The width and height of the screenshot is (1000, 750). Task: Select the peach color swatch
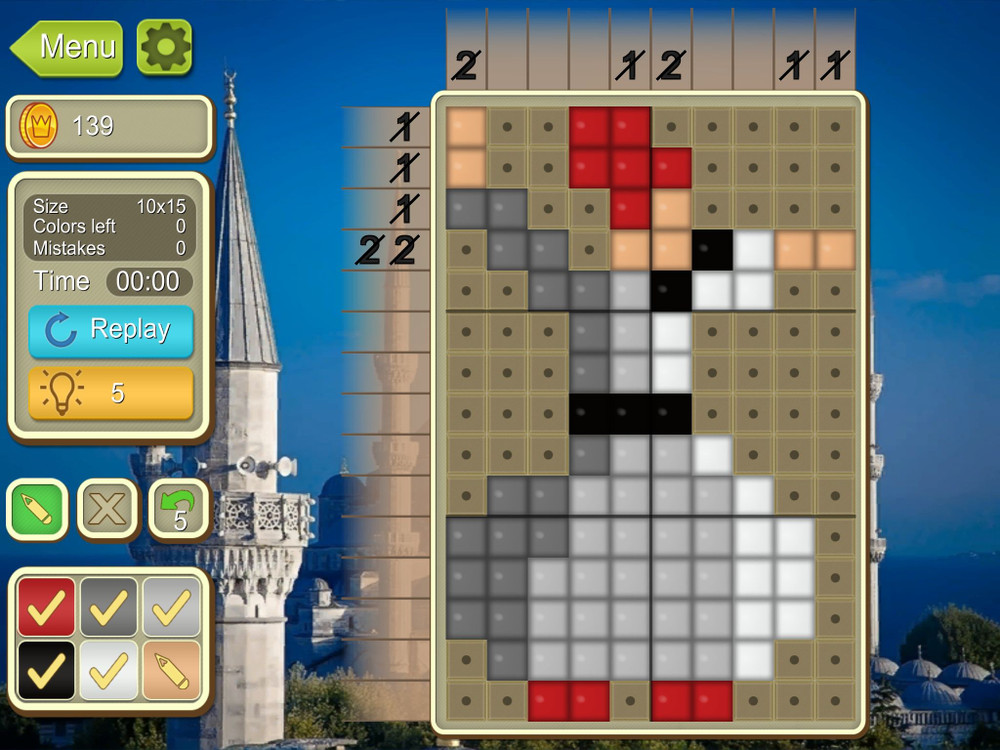click(x=171, y=669)
